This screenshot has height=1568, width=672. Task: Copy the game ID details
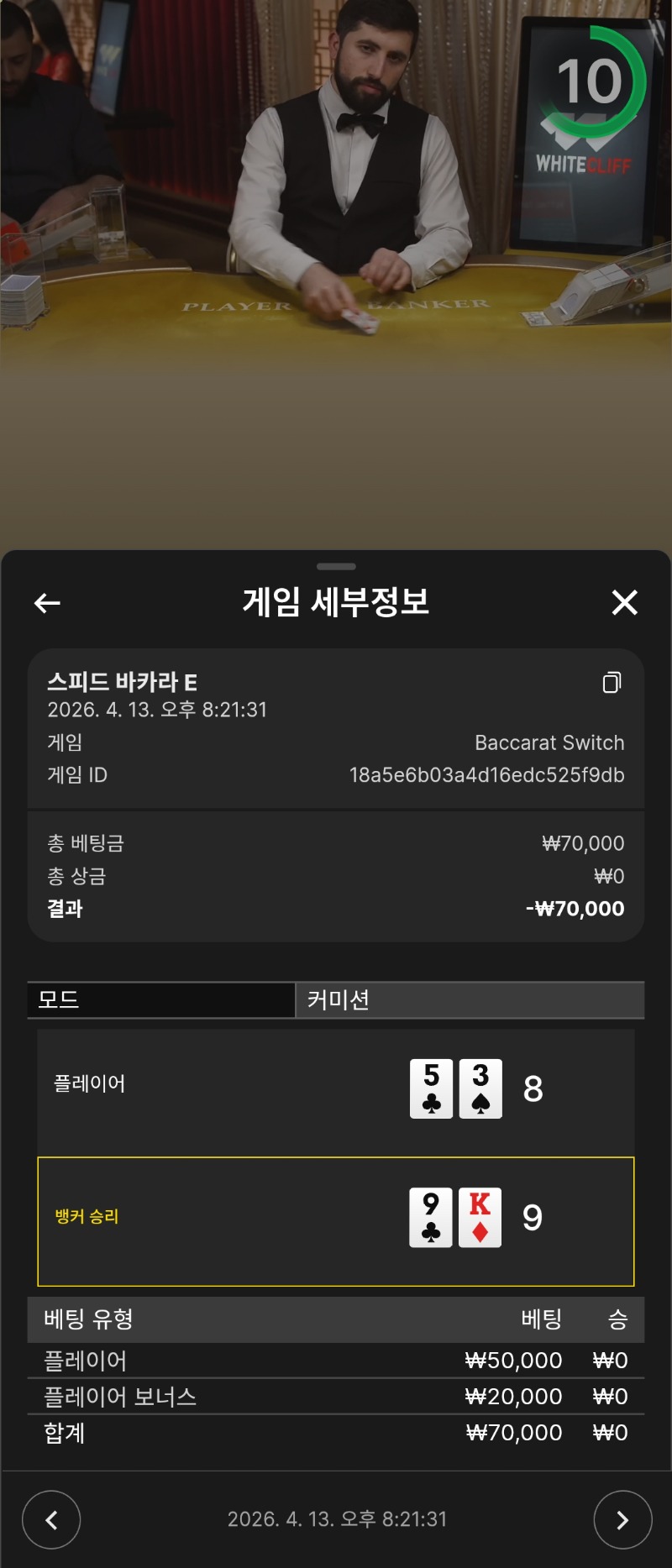coord(612,683)
